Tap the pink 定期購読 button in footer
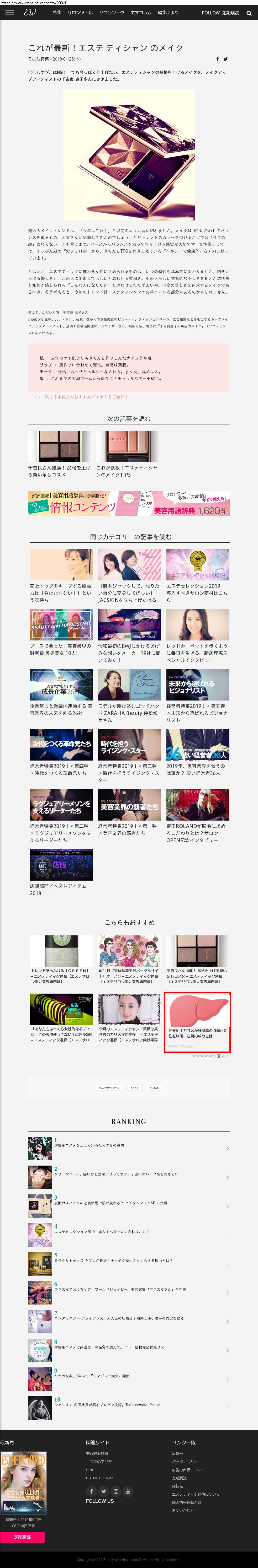The width and height of the screenshot is (258, 1568). coord(23,1536)
